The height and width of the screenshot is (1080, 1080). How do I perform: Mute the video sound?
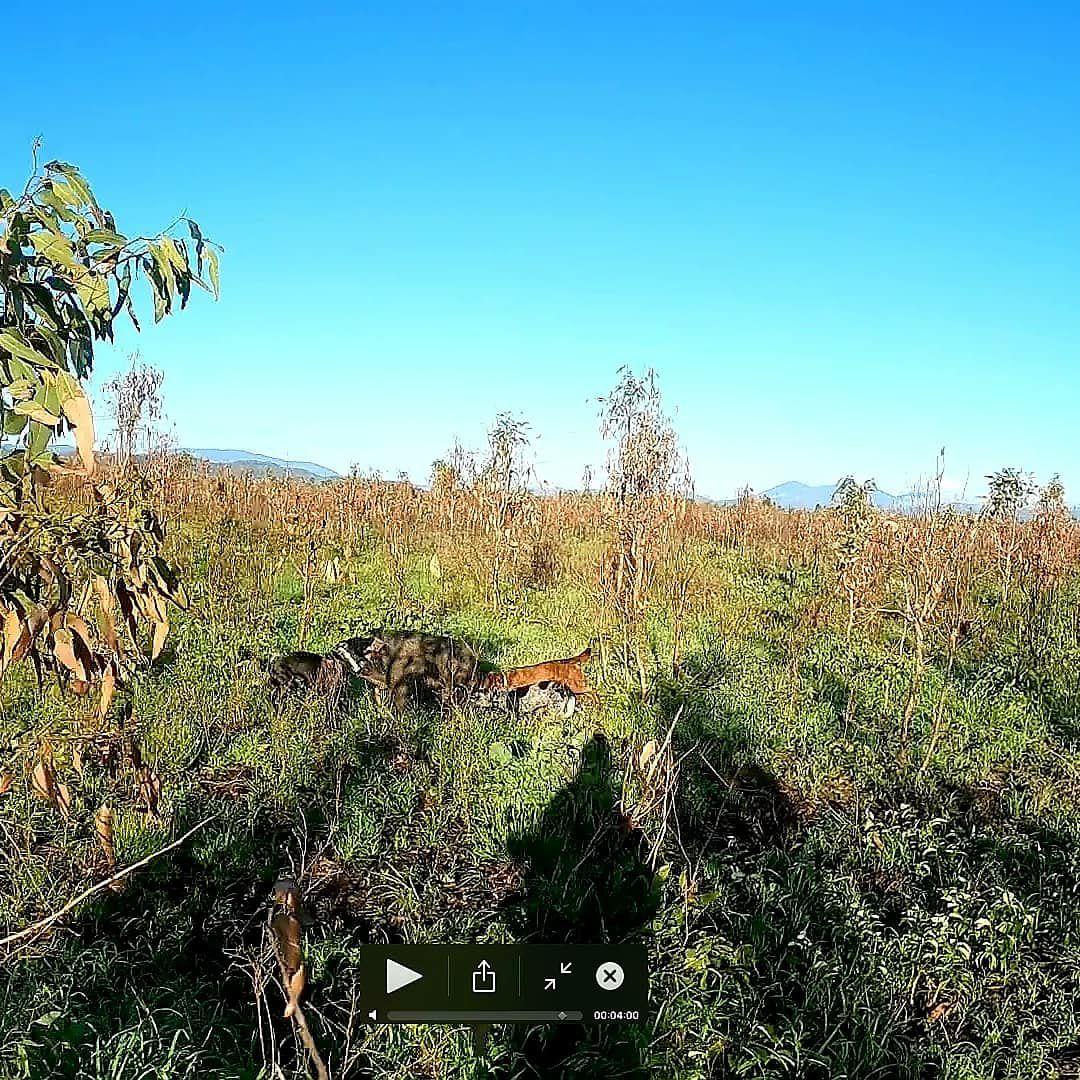(x=373, y=1015)
